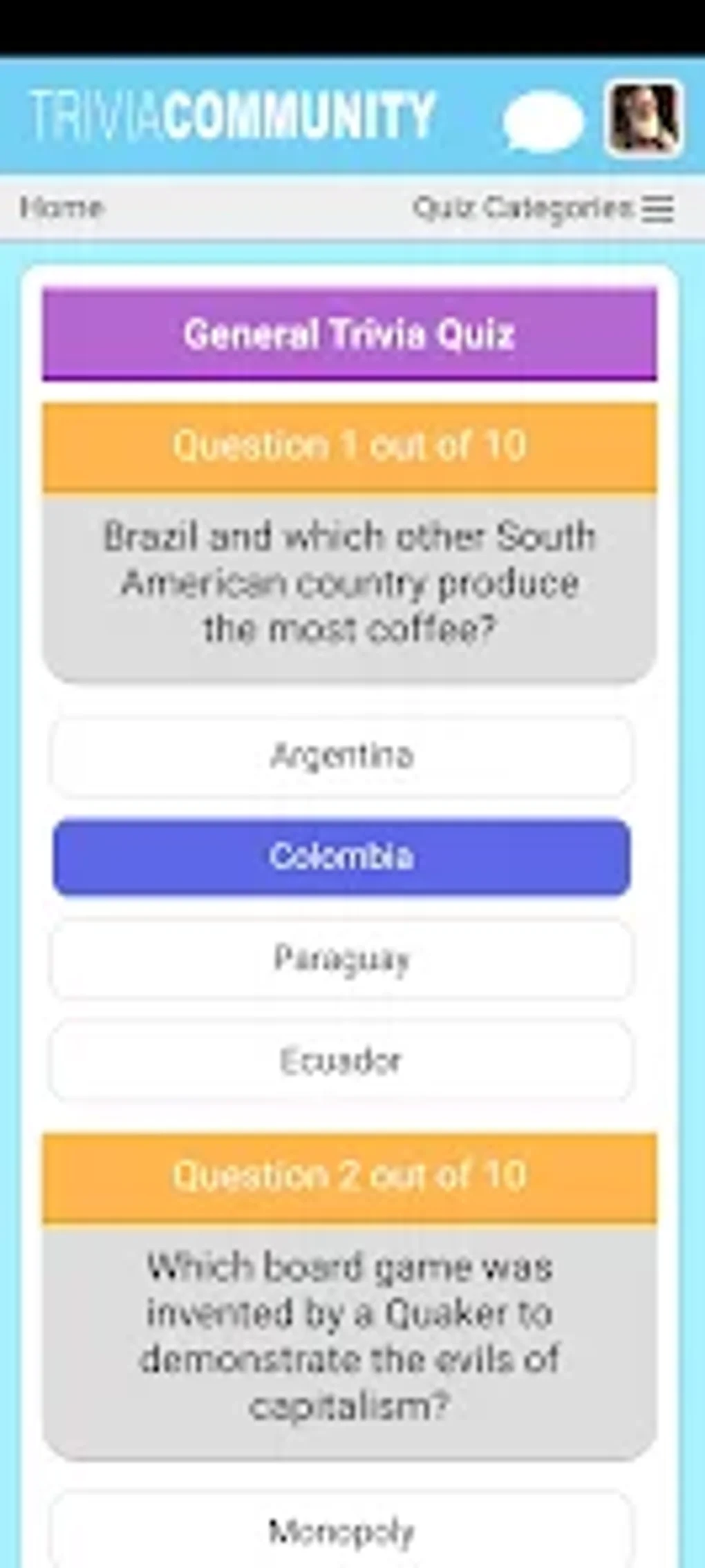Select Paraguay for question one
This screenshot has width=705, height=1568.
pyautogui.click(x=344, y=958)
